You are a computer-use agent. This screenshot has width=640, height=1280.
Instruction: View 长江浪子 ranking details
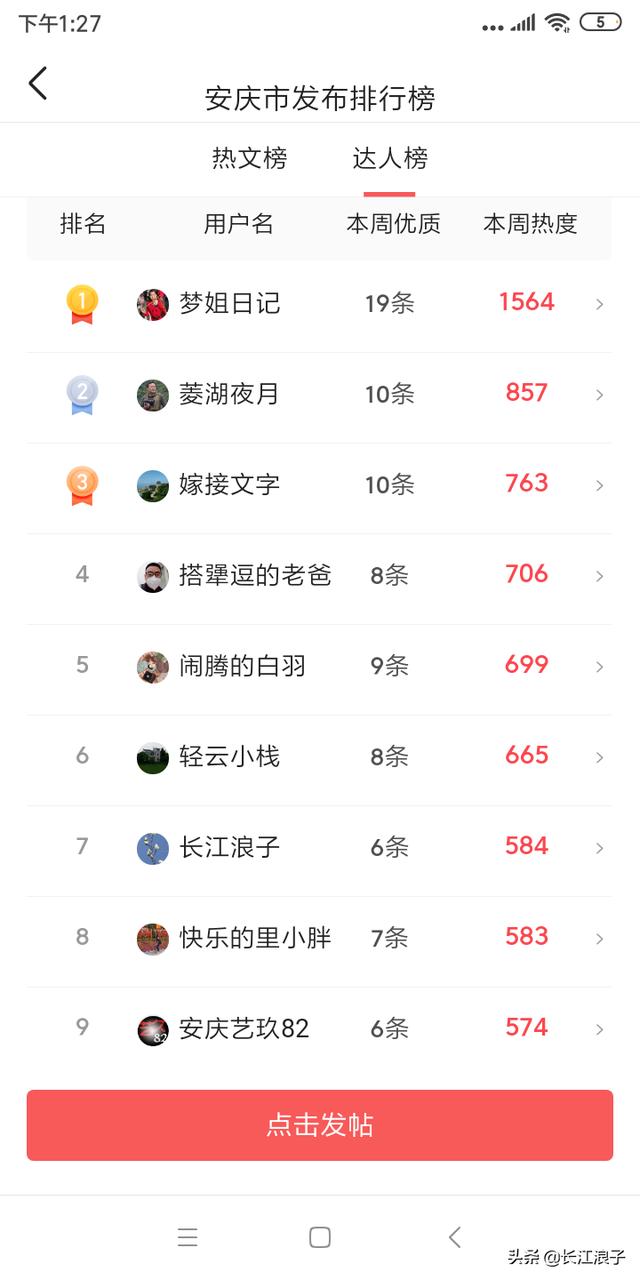pos(319,848)
